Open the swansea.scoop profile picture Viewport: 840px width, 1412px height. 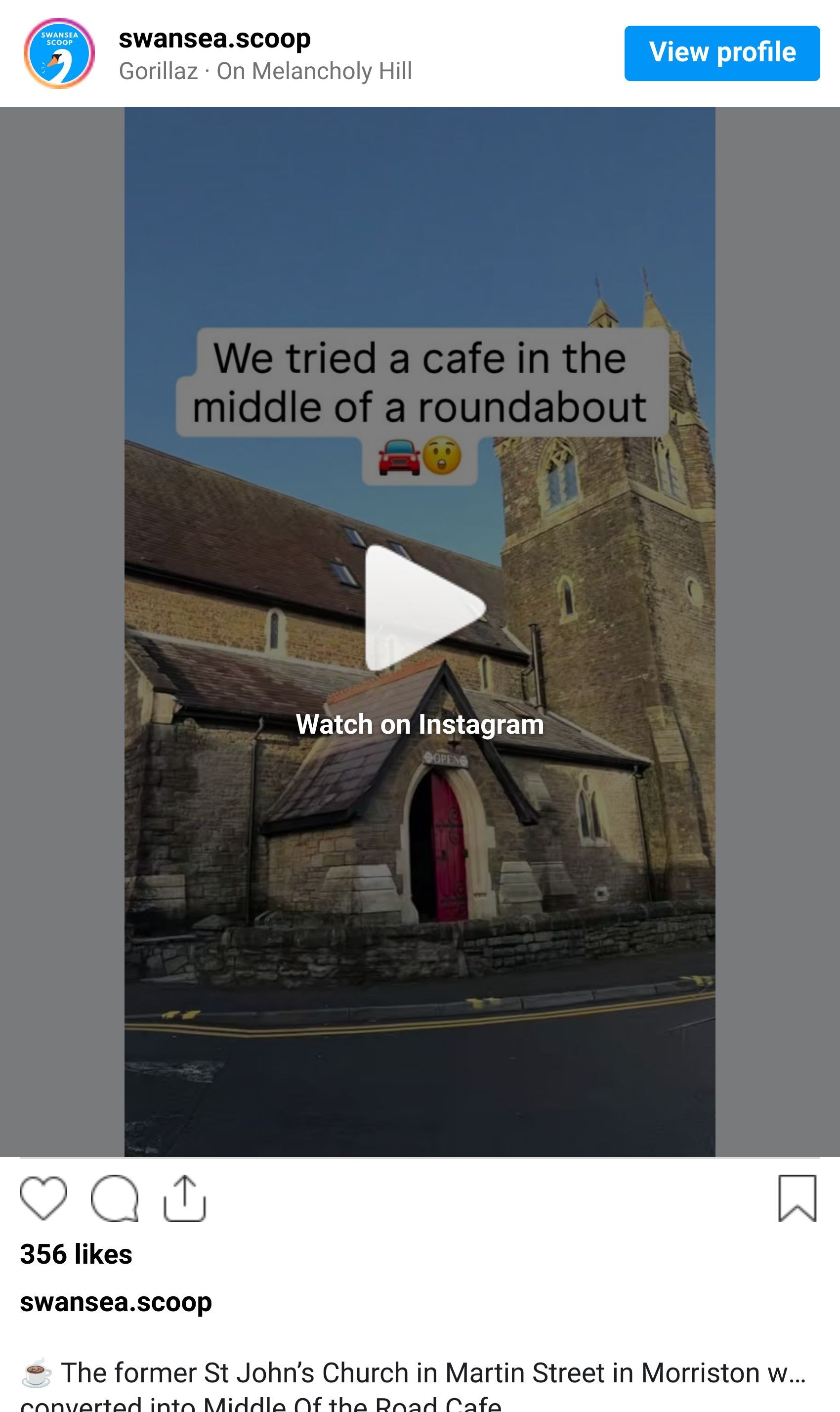point(59,53)
